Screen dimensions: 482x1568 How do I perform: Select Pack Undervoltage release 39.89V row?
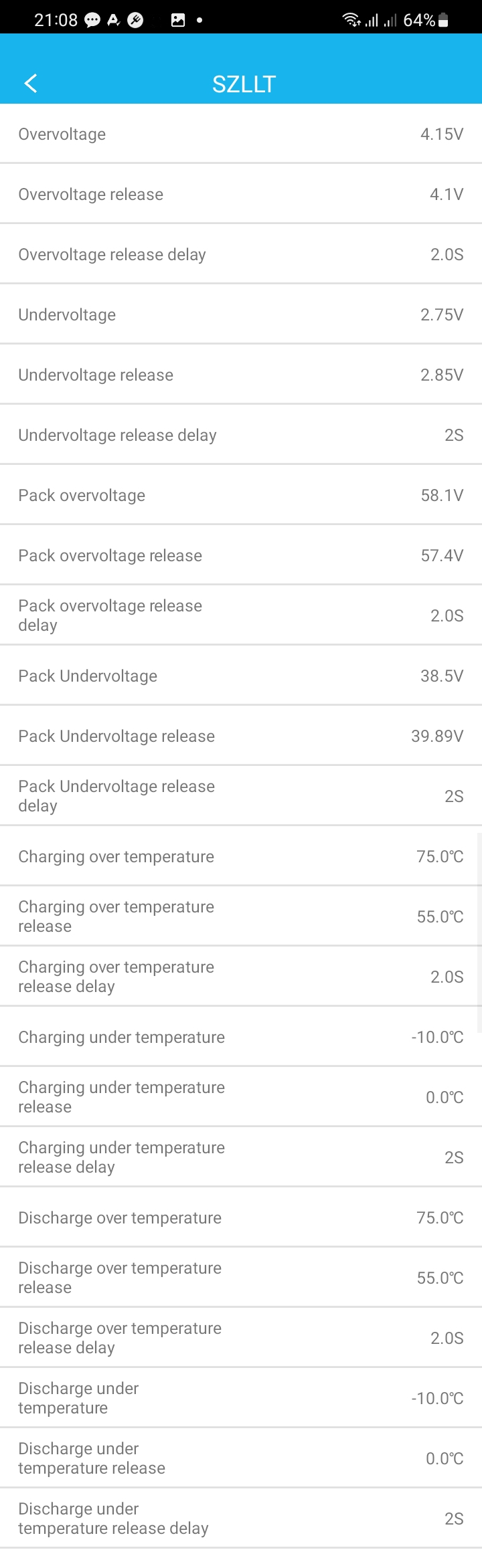pos(241,736)
